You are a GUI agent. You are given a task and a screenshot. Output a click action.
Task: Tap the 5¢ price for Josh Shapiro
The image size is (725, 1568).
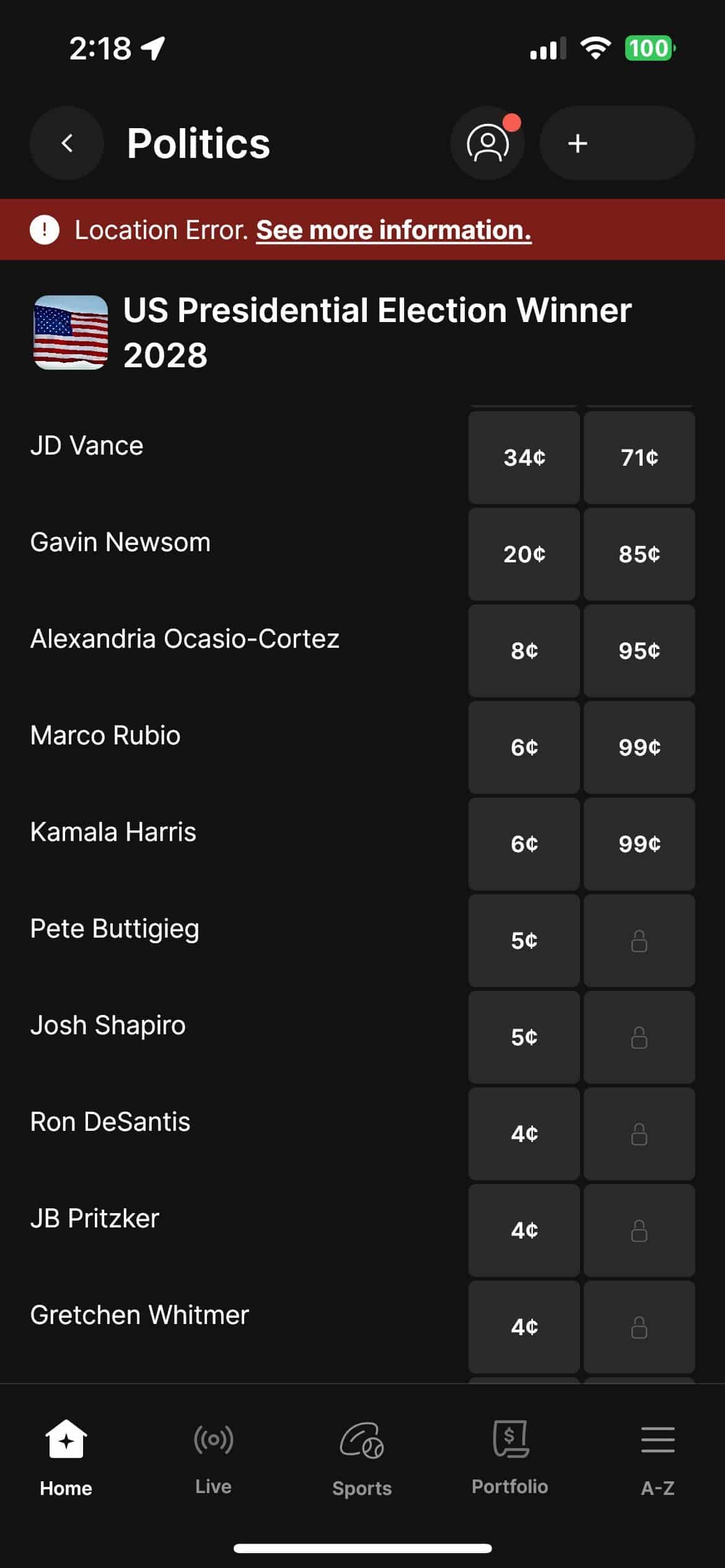coord(524,1037)
